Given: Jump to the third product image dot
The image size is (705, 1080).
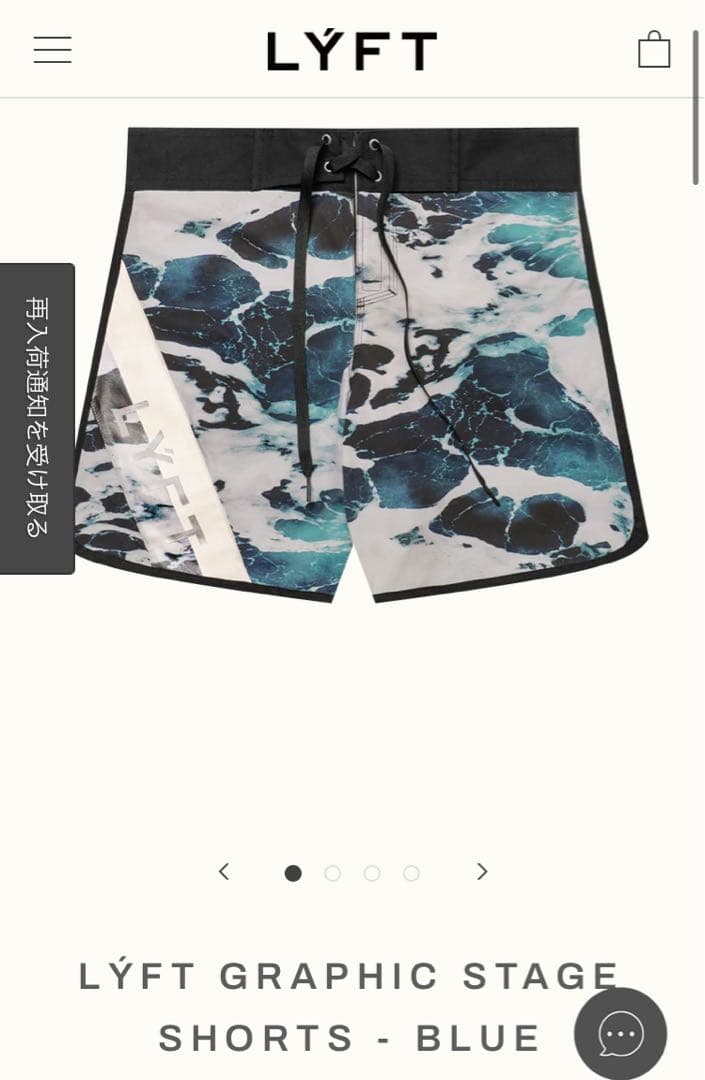Looking at the screenshot, I should [x=372, y=873].
